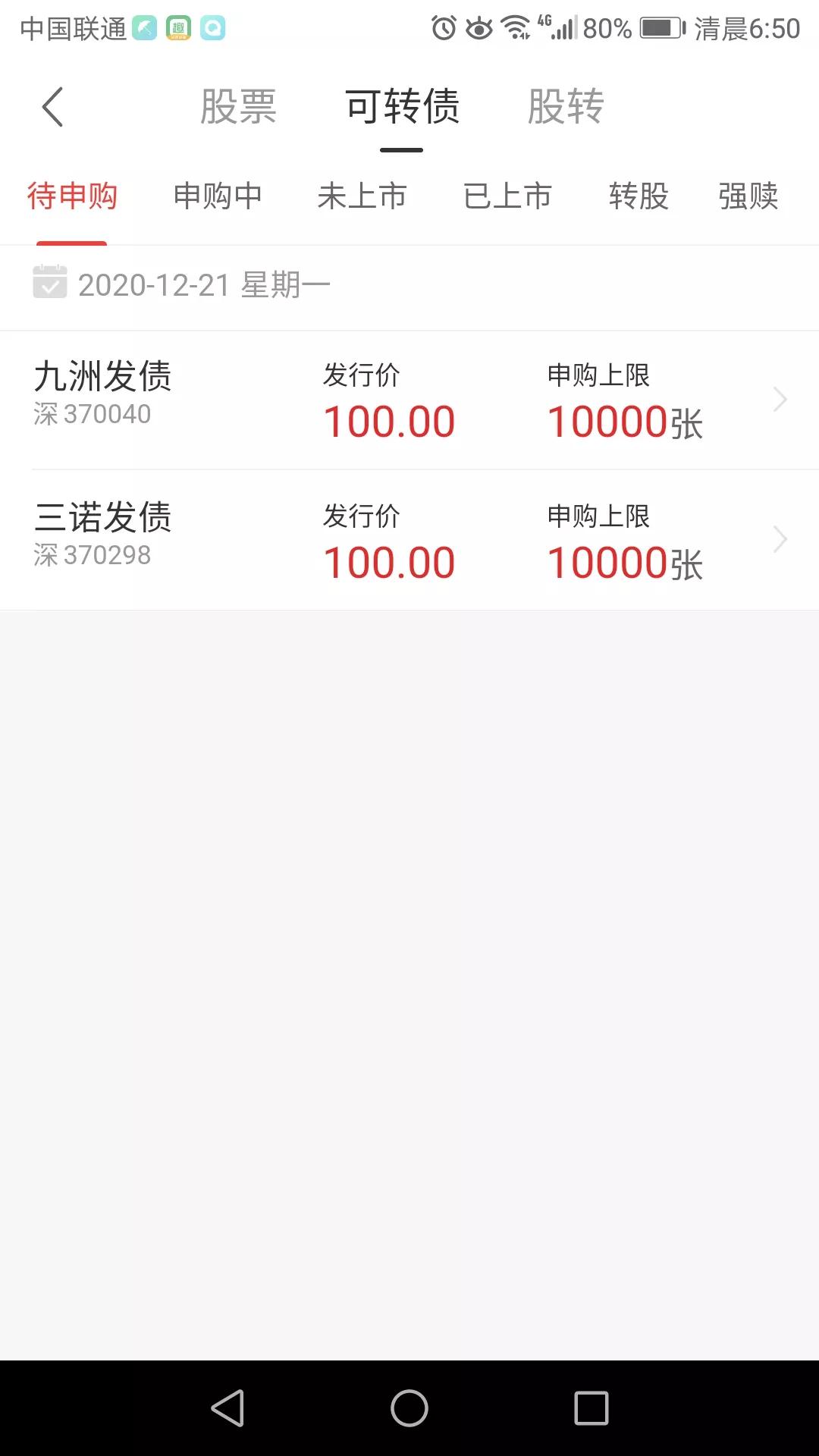
Task: Tap the date row 2020-12-21 星期一
Action: (x=205, y=284)
